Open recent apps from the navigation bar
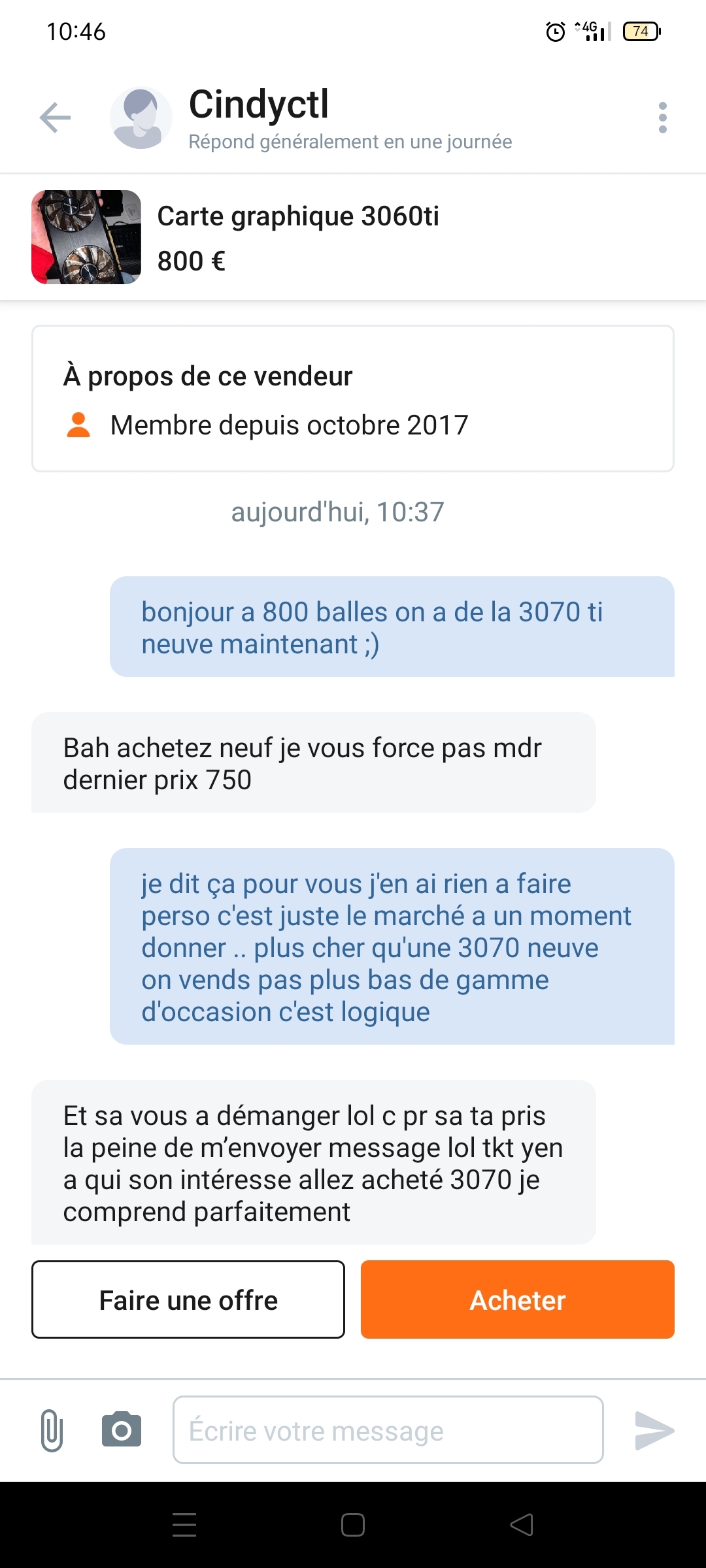Viewport: 706px width, 1568px height. pyautogui.click(x=184, y=1525)
